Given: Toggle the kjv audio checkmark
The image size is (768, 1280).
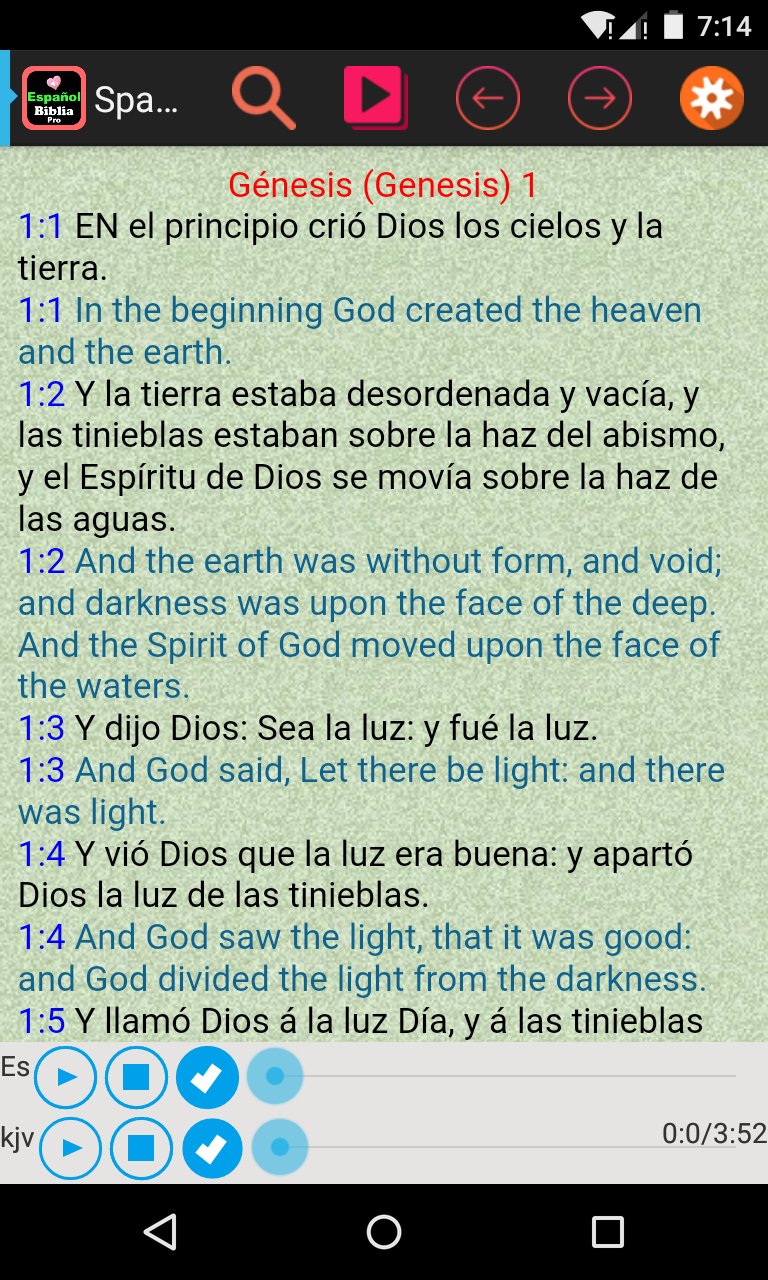Looking at the screenshot, I should click(x=211, y=1148).
